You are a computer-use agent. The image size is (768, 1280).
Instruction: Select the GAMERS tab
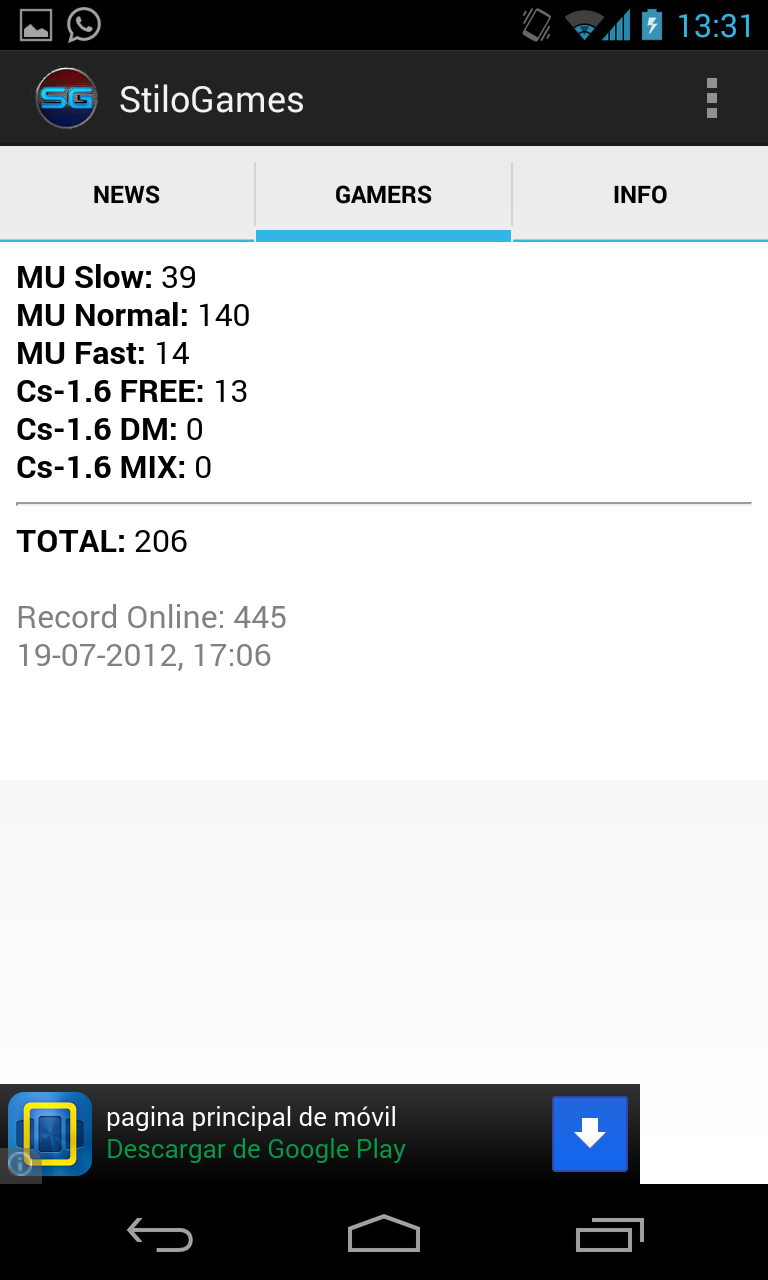coord(384,194)
